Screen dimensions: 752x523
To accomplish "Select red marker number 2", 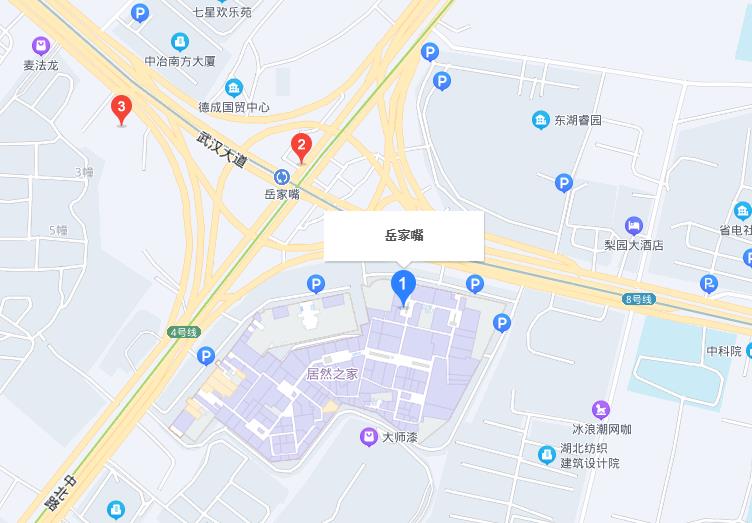I will click(x=300, y=147).
